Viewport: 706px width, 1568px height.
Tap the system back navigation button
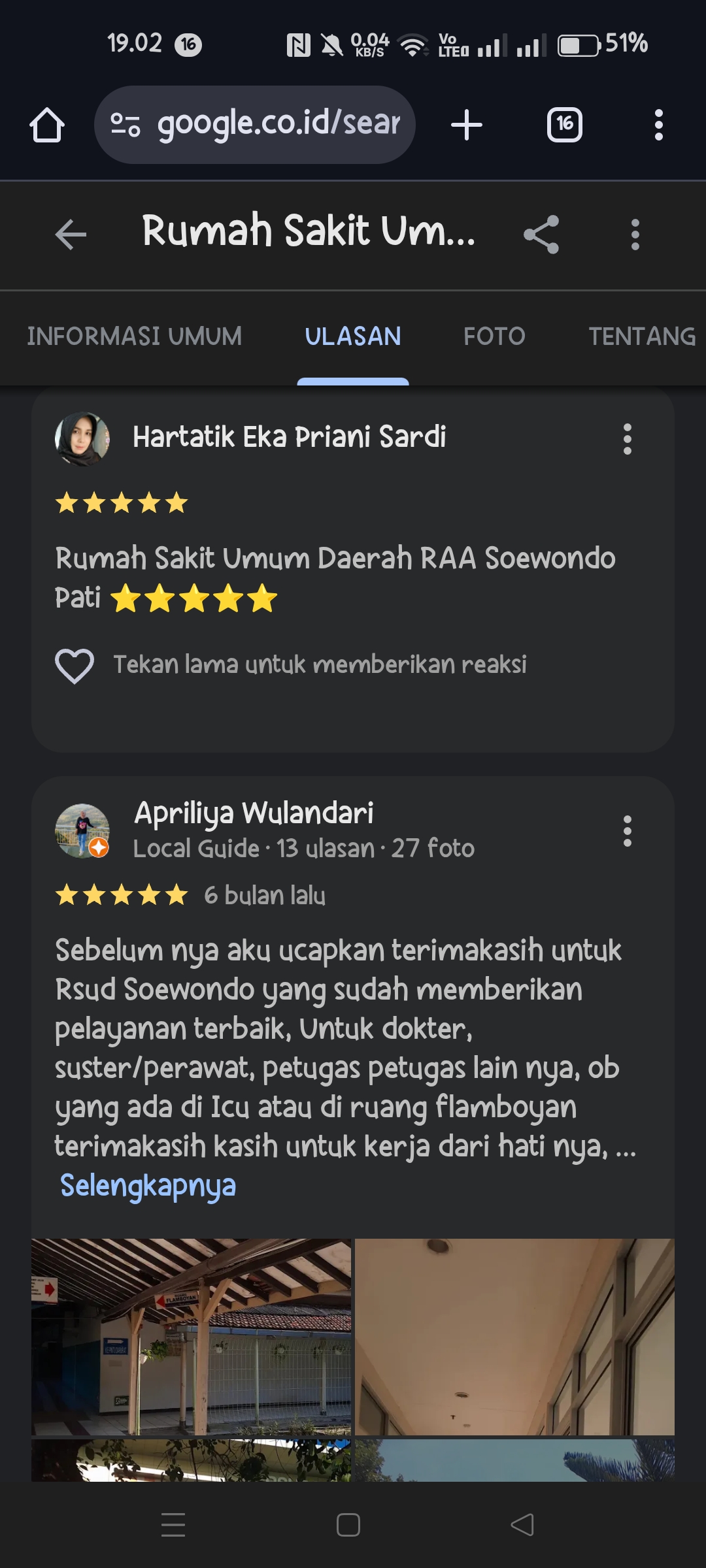tap(522, 1525)
